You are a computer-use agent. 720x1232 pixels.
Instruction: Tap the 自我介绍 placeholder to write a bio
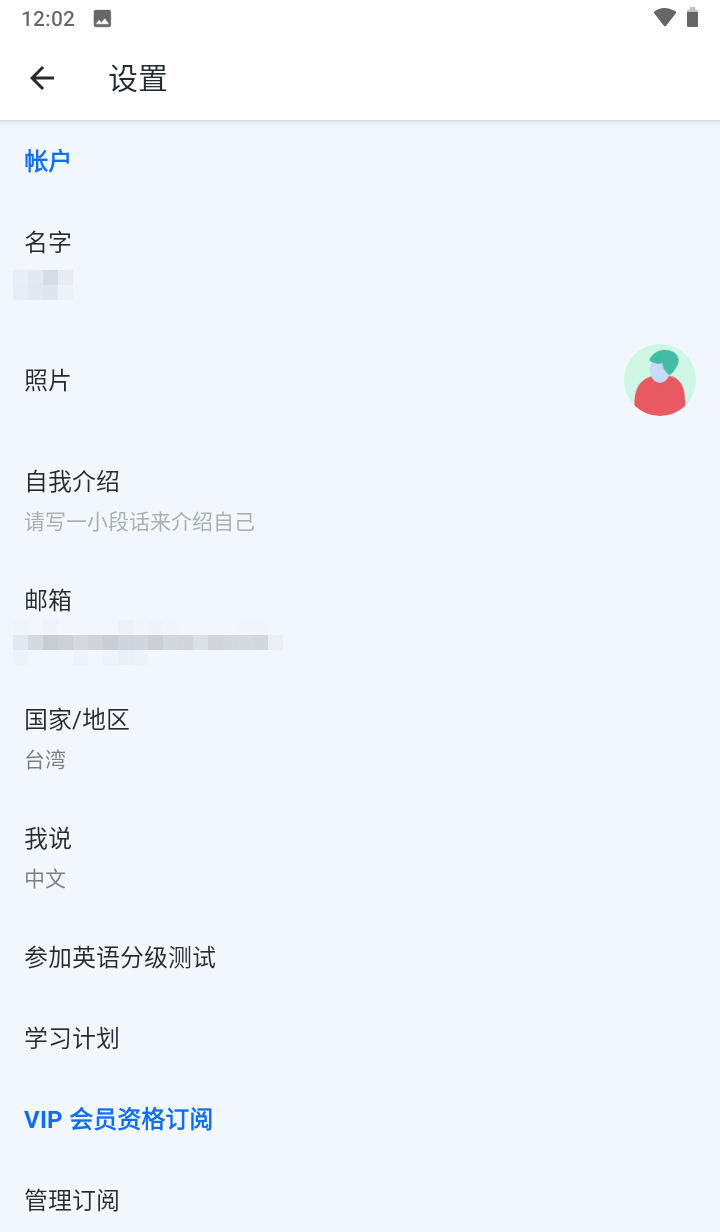point(139,522)
